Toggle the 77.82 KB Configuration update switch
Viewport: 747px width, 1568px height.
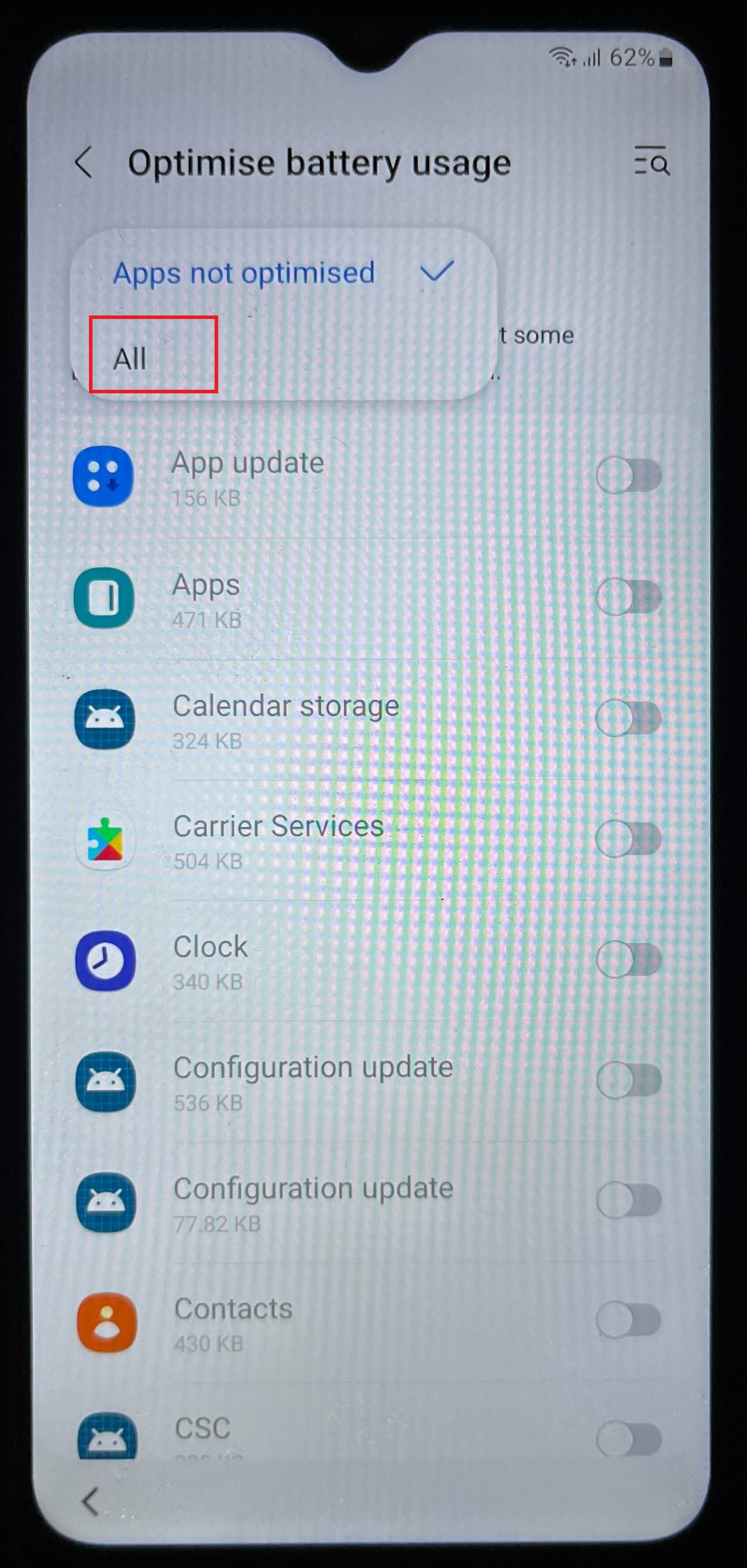(628, 1200)
